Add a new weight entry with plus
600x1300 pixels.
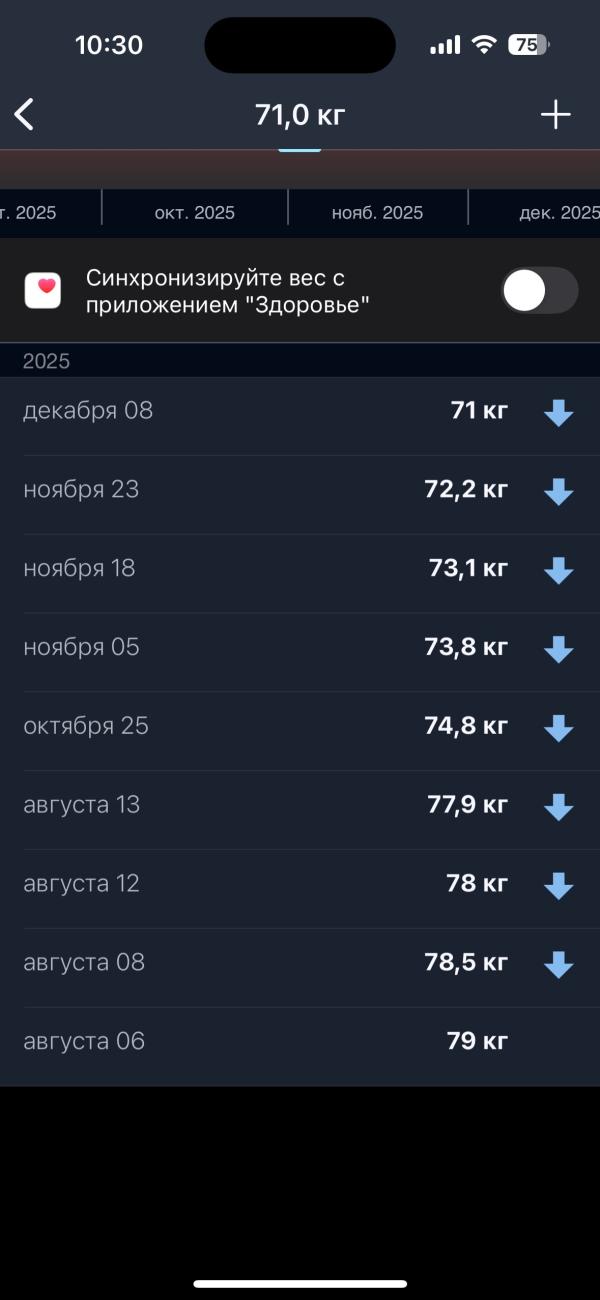pyautogui.click(x=555, y=115)
